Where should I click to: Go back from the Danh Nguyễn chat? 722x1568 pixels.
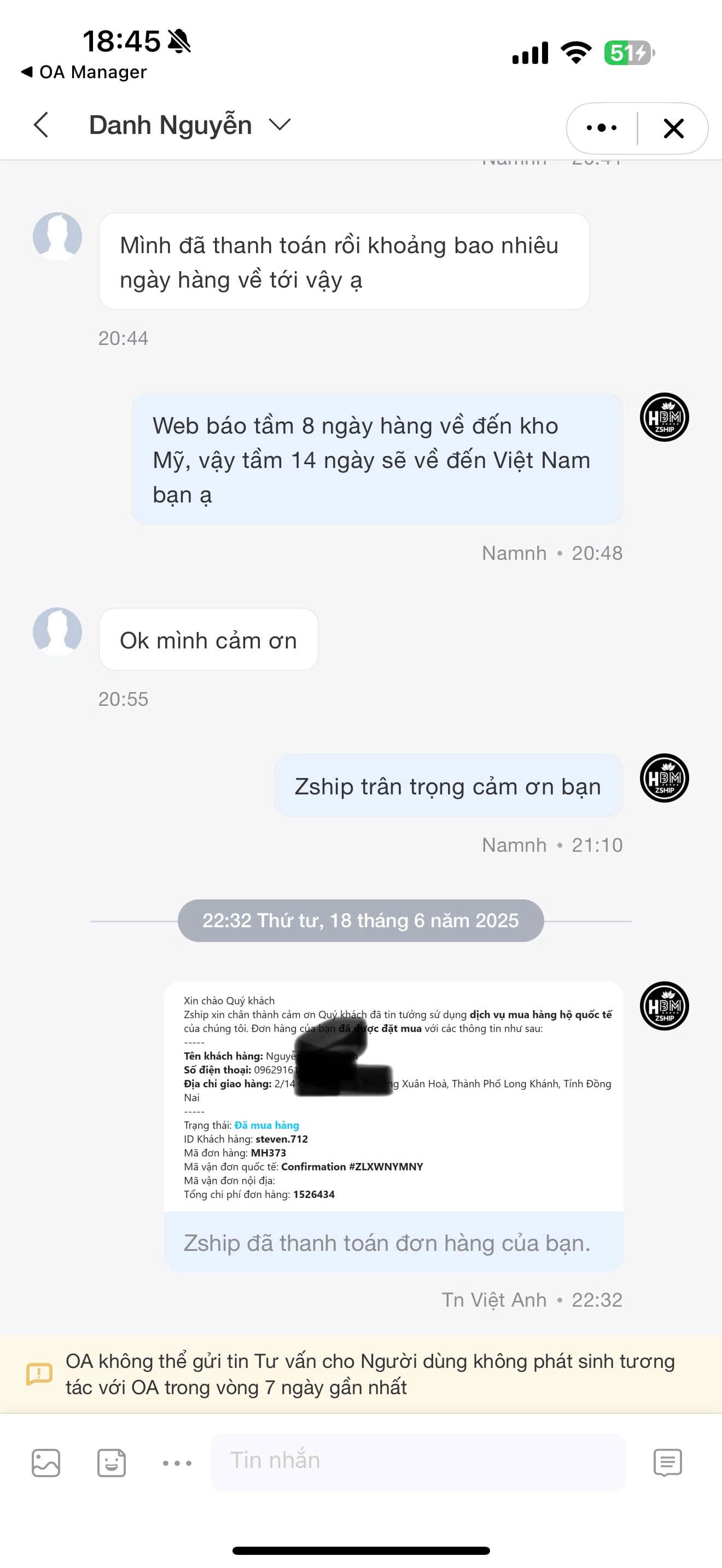click(41, 125)
